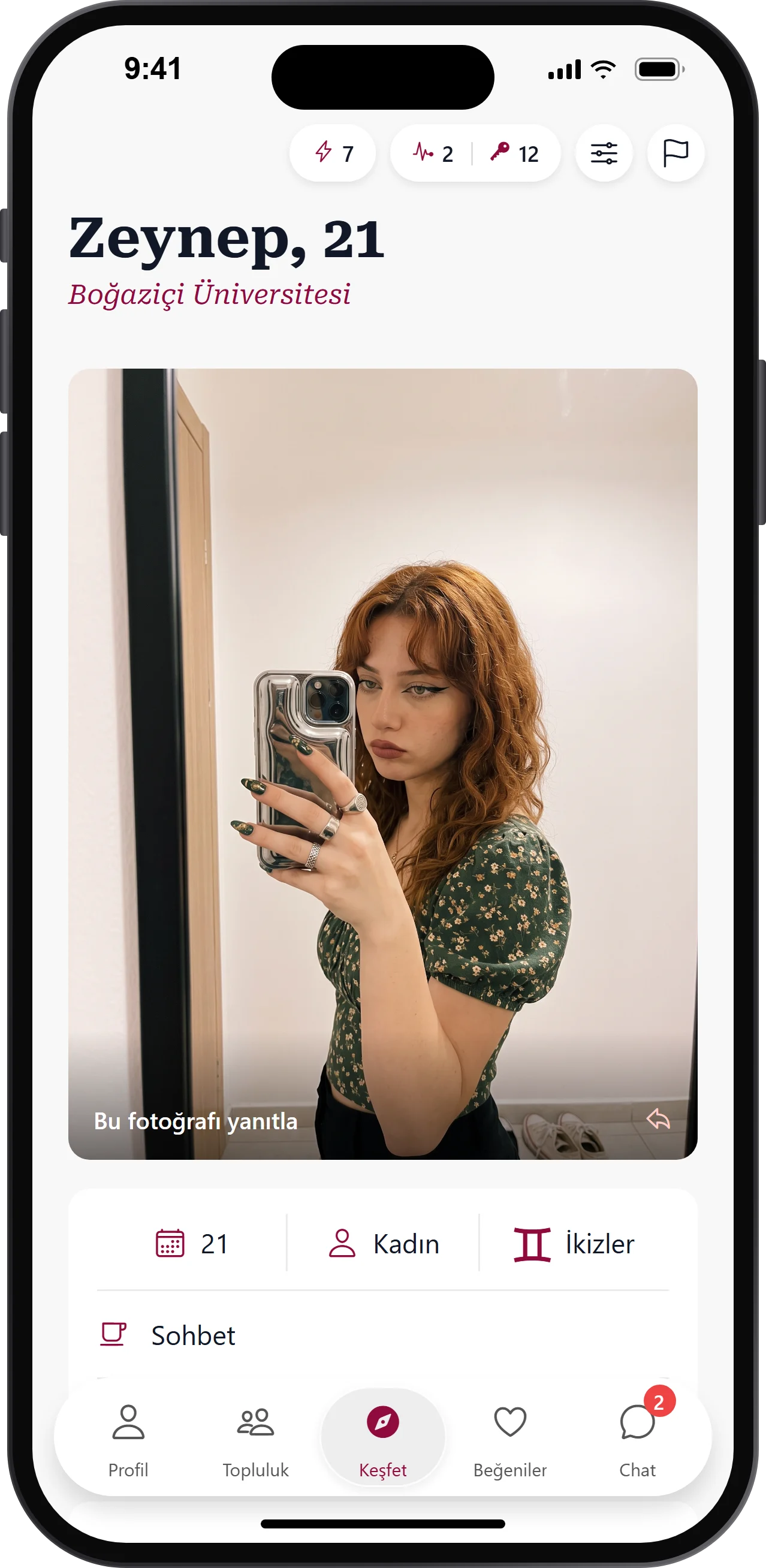Open the pulse and key counter pill

tap(475, 153)
